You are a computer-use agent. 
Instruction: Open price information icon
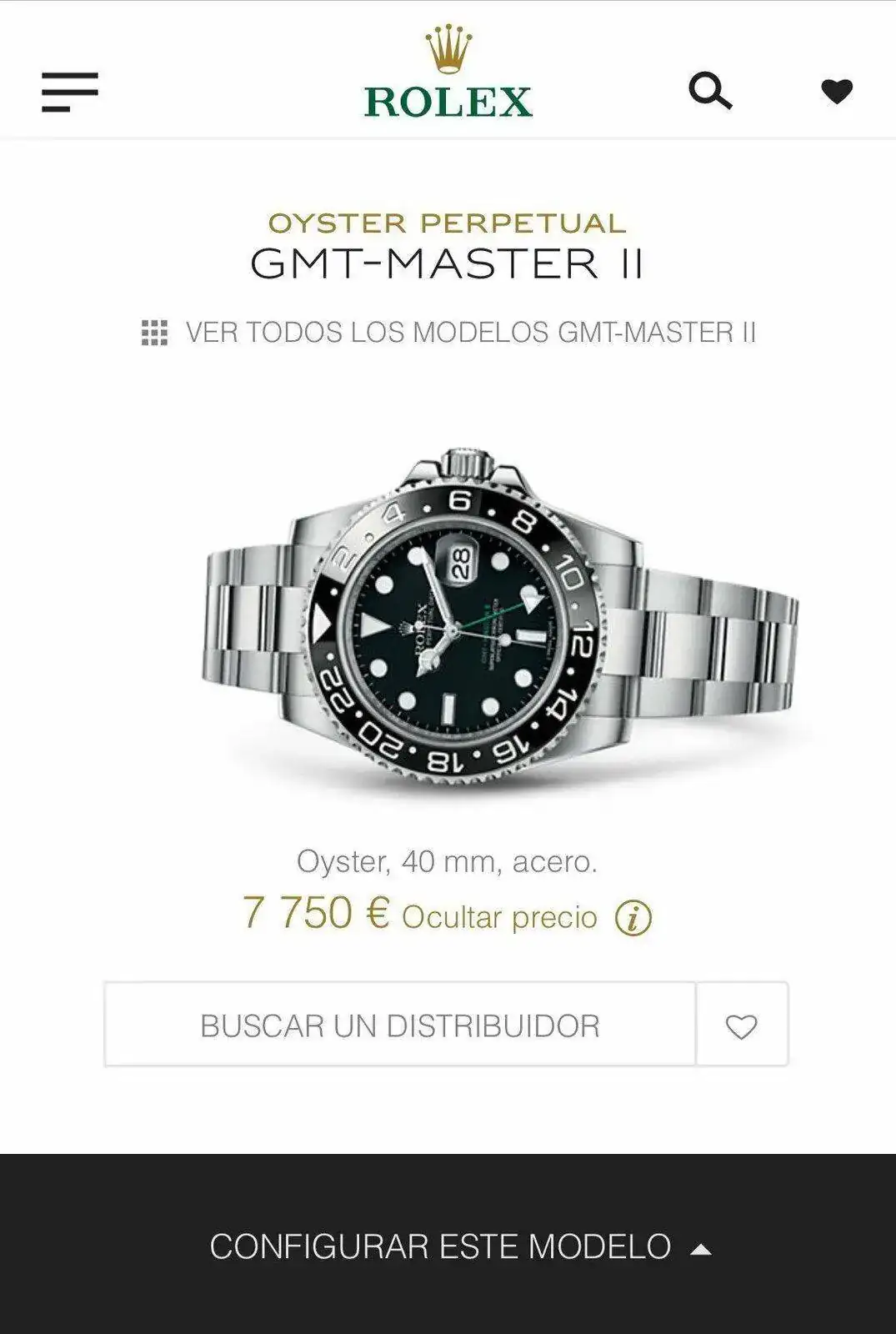click(633, 918)
